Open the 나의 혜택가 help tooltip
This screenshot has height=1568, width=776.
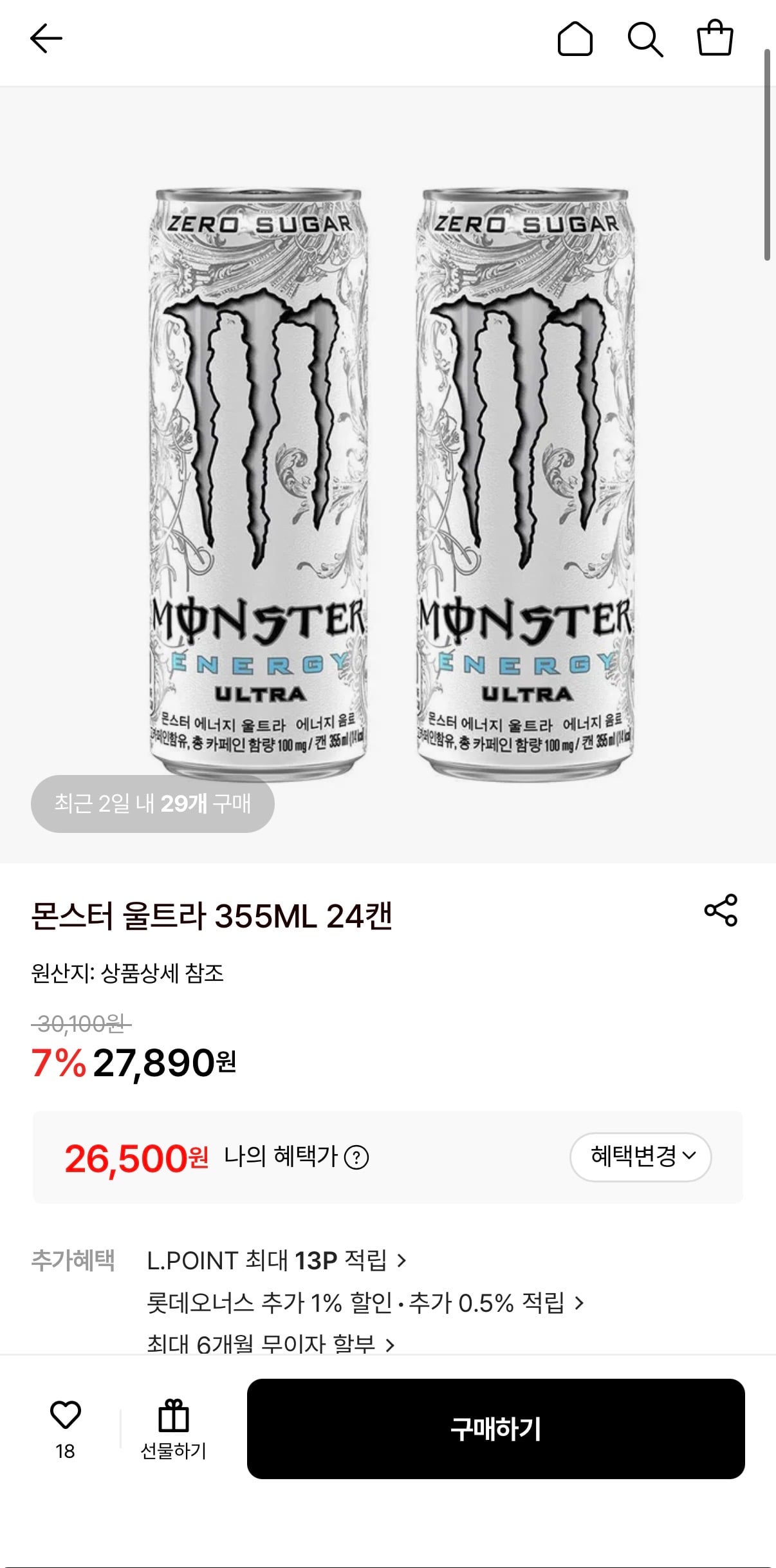point(356,1156)
